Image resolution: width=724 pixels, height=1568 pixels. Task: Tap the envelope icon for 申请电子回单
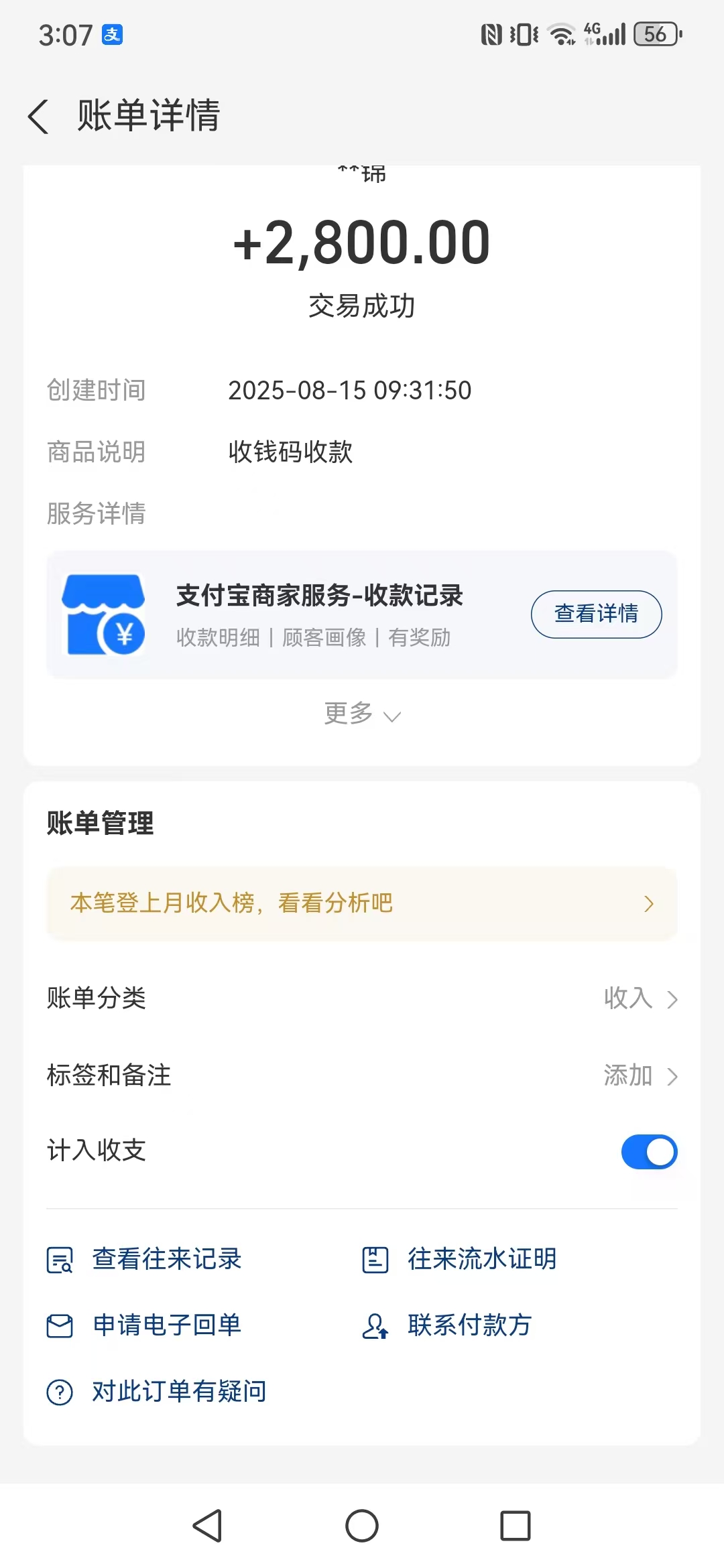(59, 1325)
